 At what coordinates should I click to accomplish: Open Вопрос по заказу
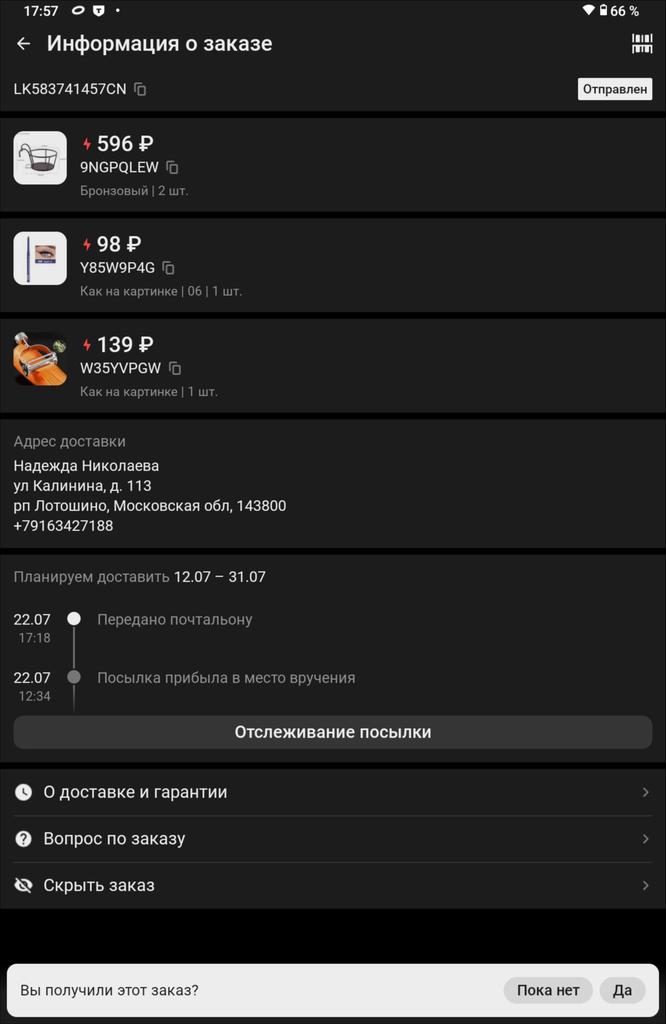tap(332, 839)
